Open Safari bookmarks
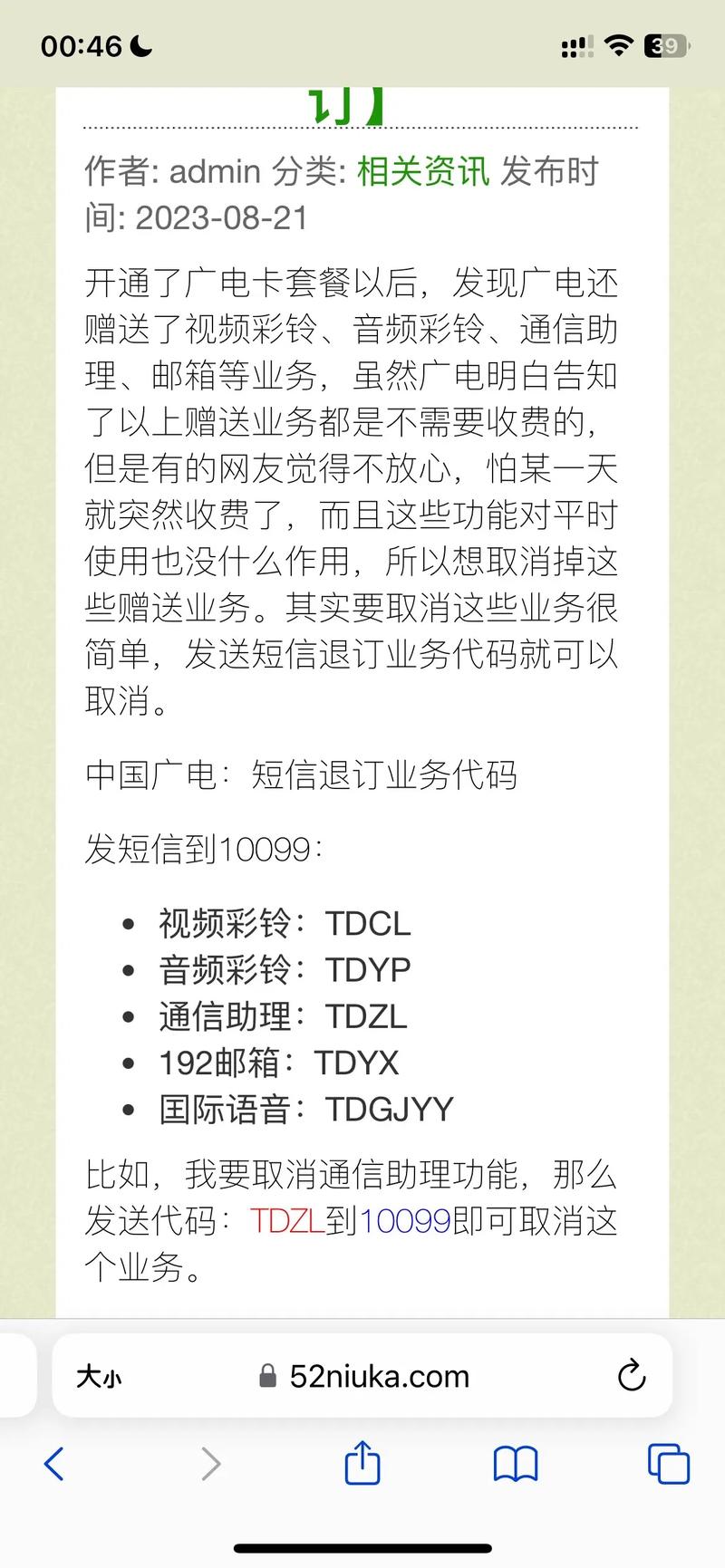The height and width of the screenshot is (1568, 725). click(x=516, y=1464)
